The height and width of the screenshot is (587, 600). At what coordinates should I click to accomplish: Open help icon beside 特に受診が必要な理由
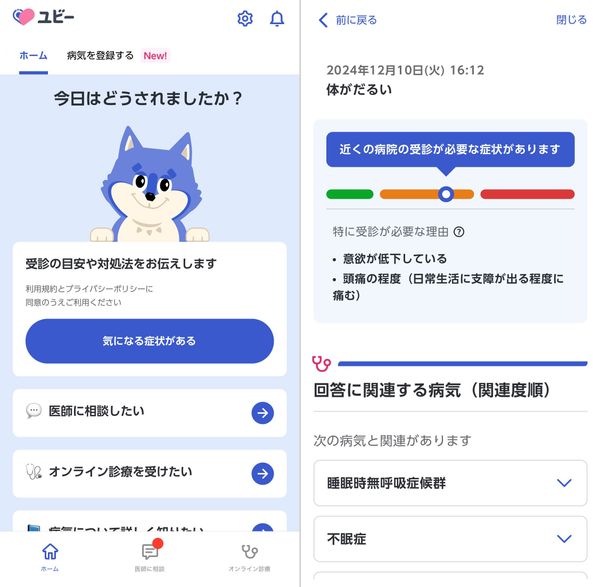click(458, 232)
